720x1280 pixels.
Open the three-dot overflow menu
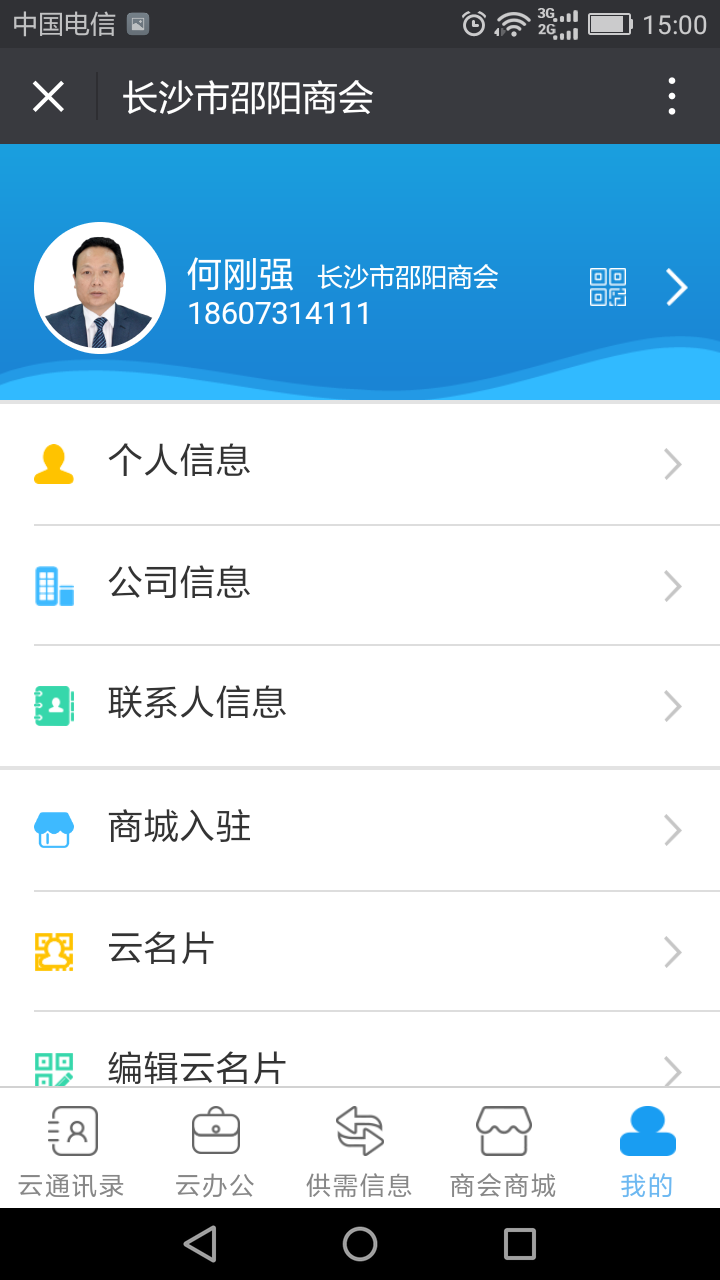(x=672, y=97)
